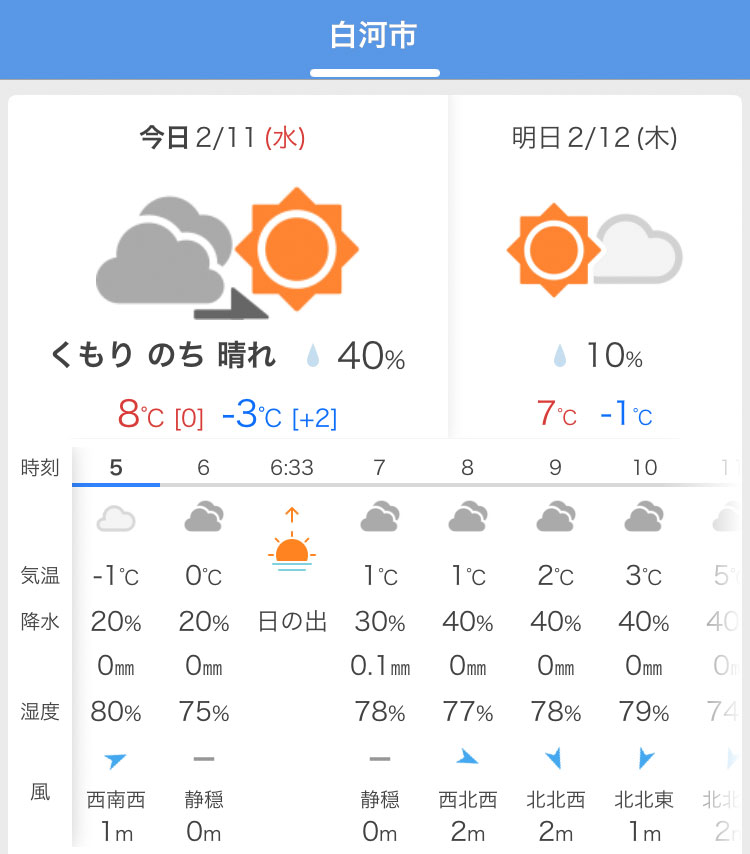The image size is (750, 854).
Task: Select the 白河市 location tab
Action: [x=374, y=37]
